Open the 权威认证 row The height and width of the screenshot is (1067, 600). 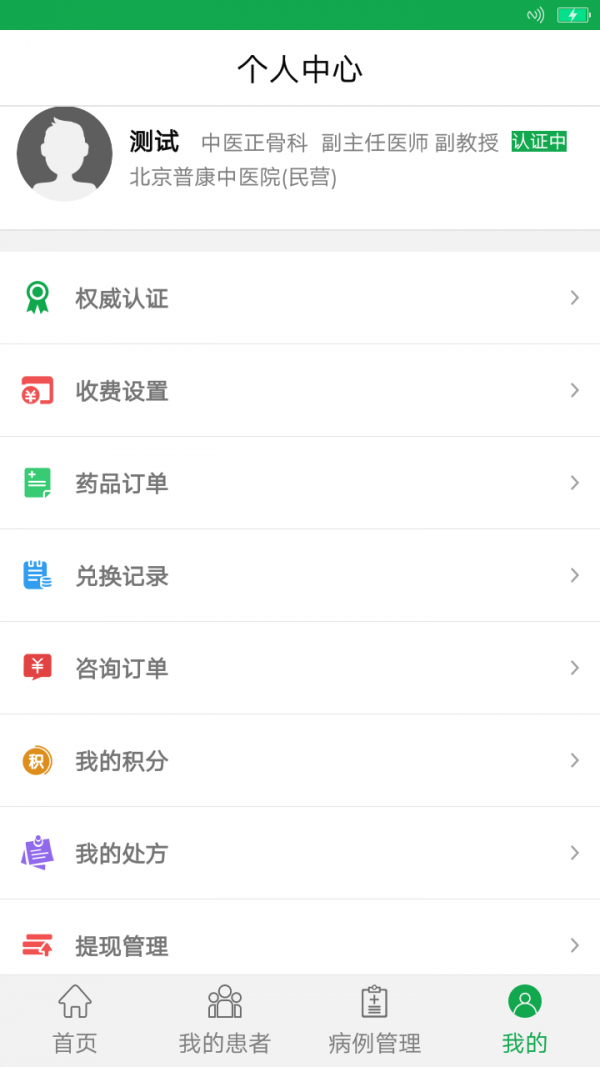point(300,298)
